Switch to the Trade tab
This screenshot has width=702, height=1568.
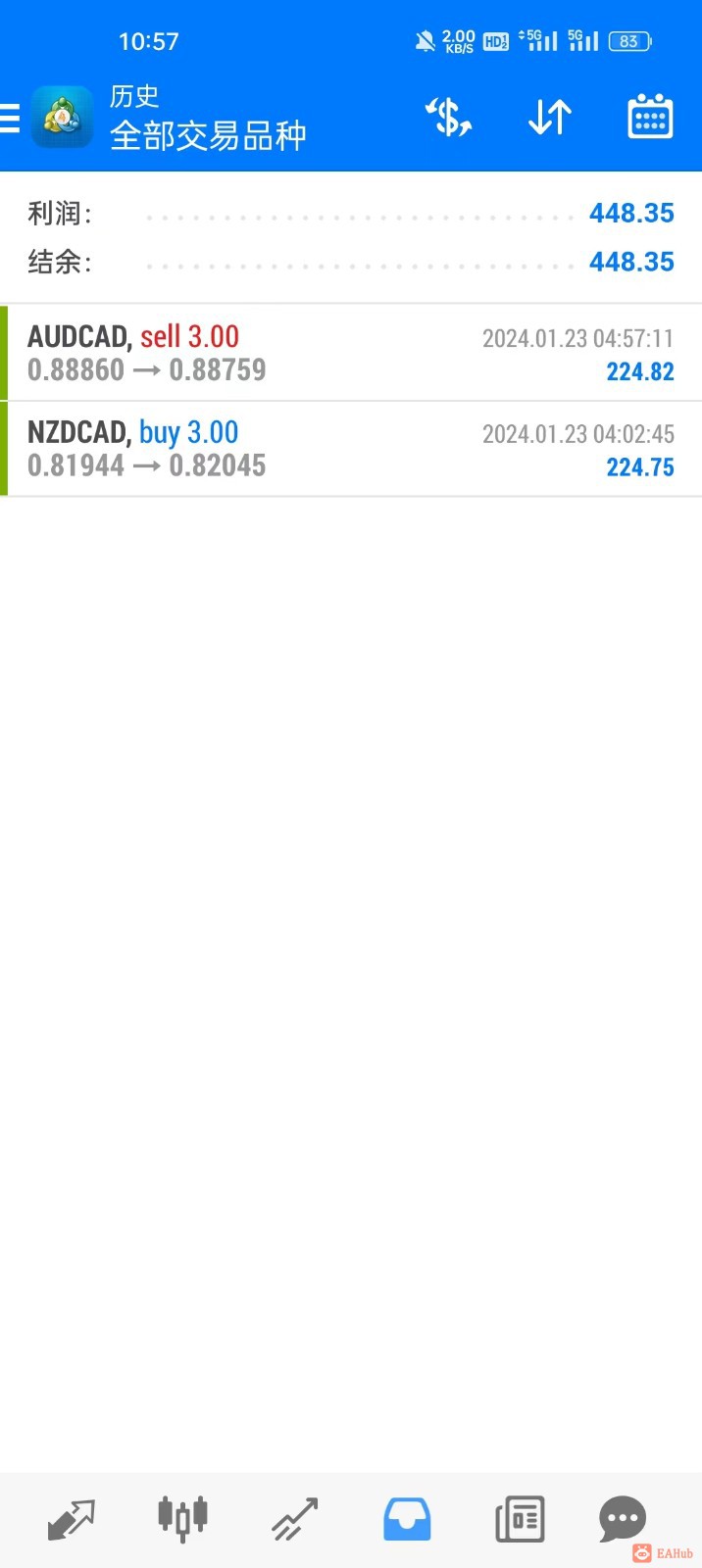pyautogui.click(x=295, y=1519)
